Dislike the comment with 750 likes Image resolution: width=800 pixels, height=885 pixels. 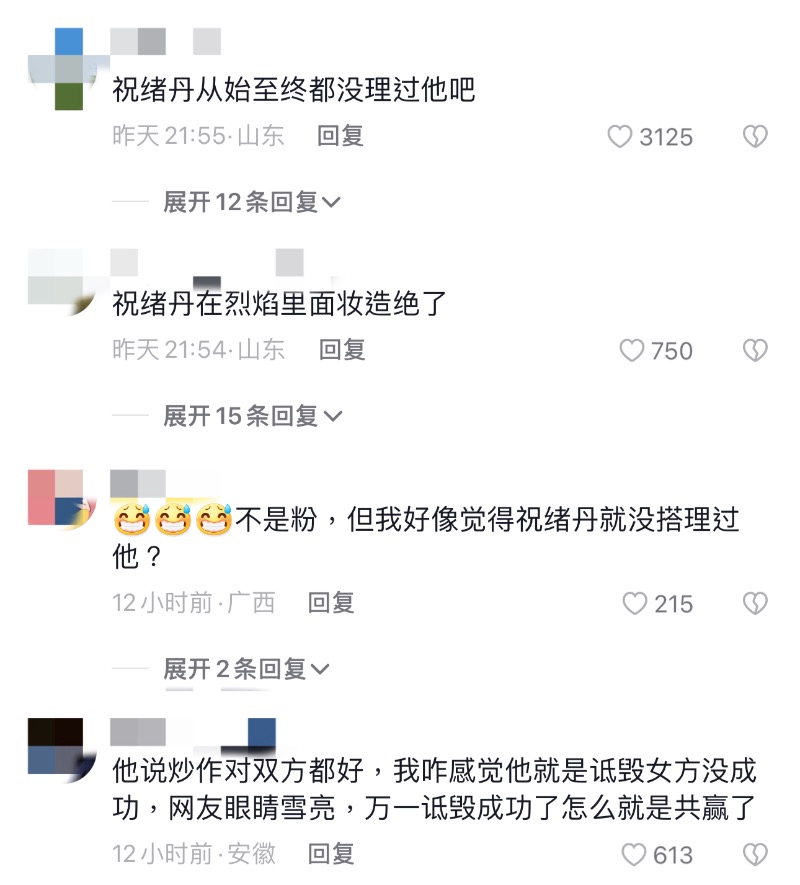[x=755, y=351]
